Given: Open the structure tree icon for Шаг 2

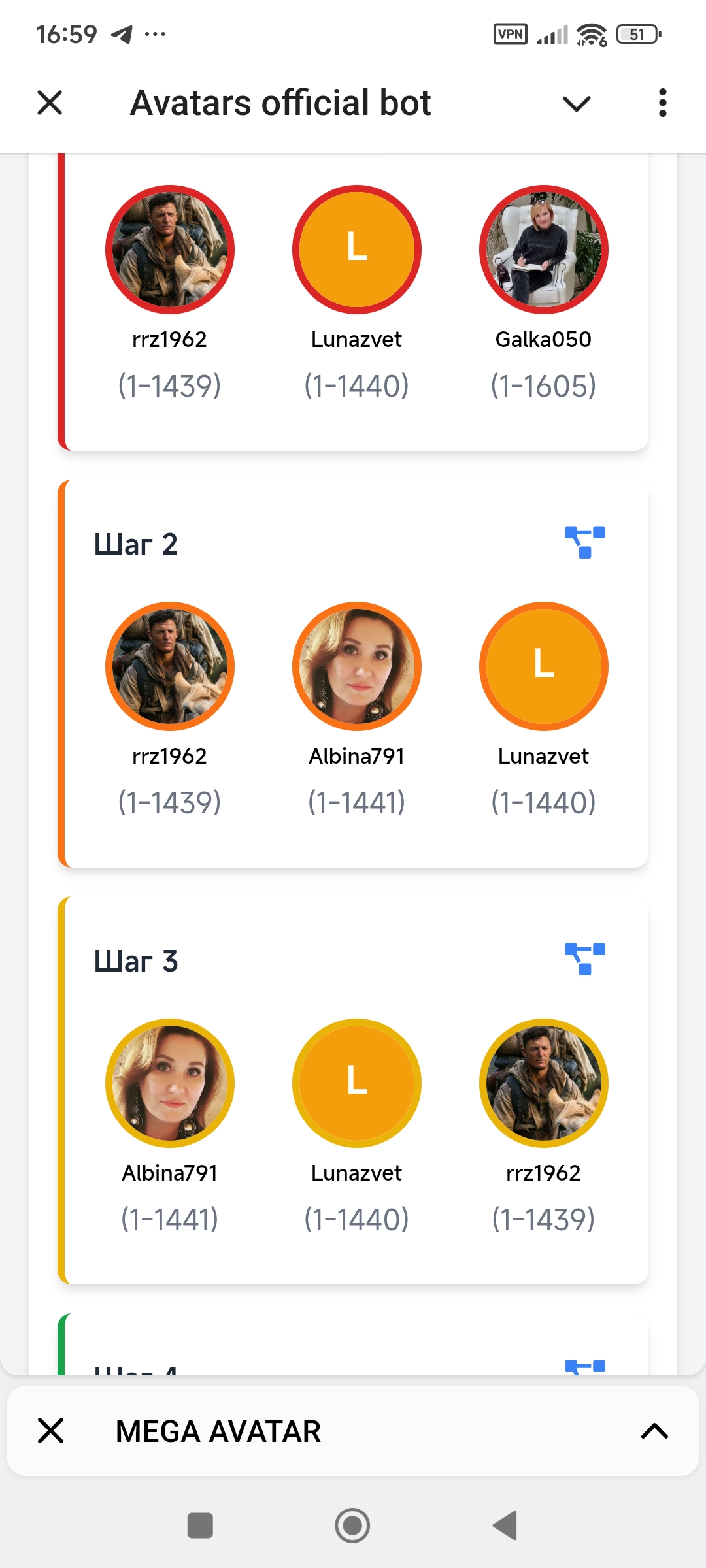Looking at the screenshot, I should [x=585, y=542].
